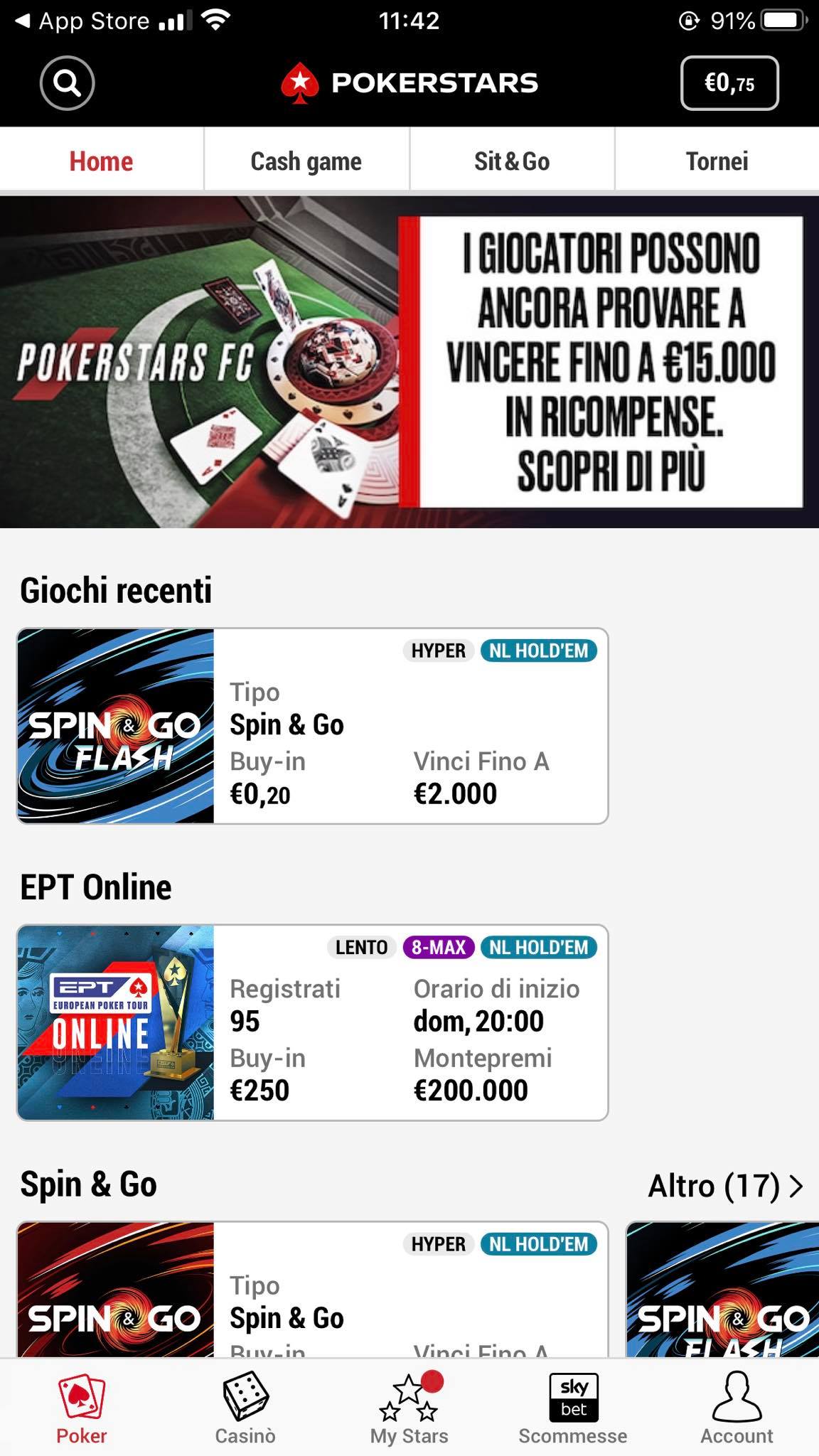Viewport: 819px width, 1456px height.
Task: Select the Home tab
Action: pyautogui.click(x=102, y=161)
